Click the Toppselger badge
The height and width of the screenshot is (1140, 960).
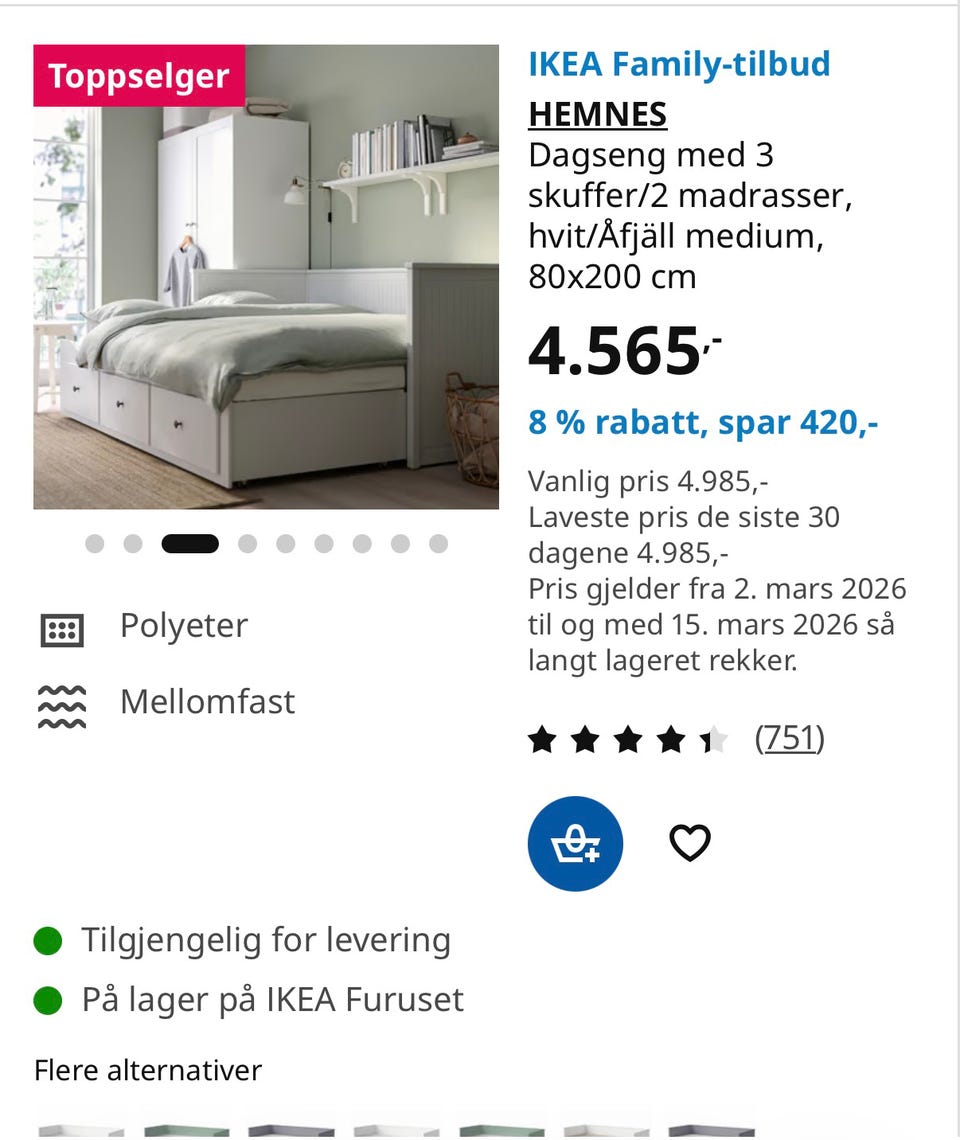point(140,73)
